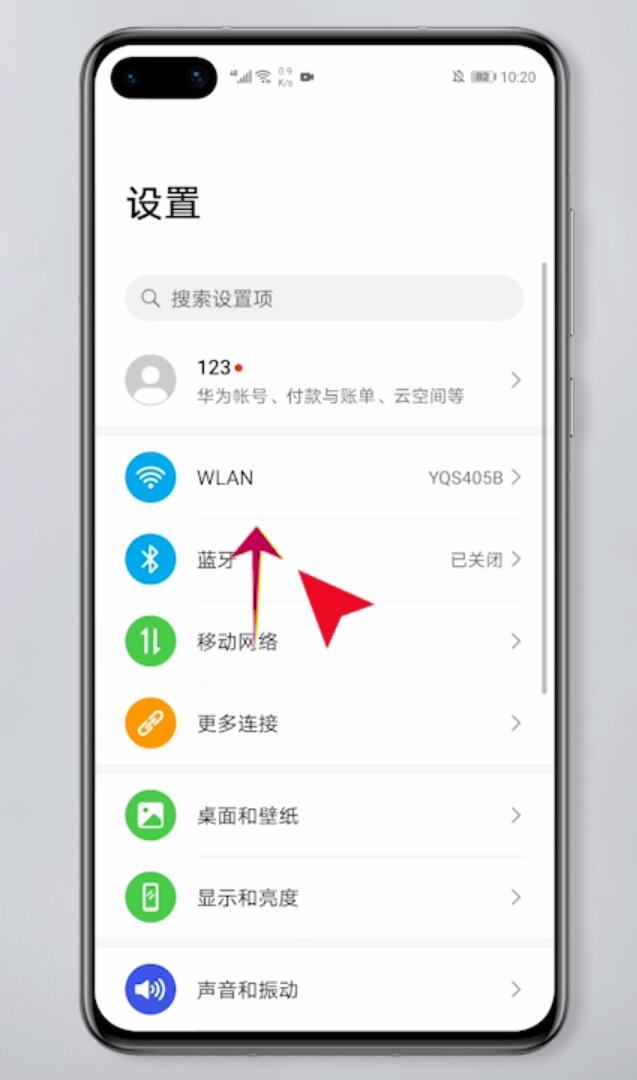
Task: Go to 移动网络 settings
Action: click(x=324, y=641)
